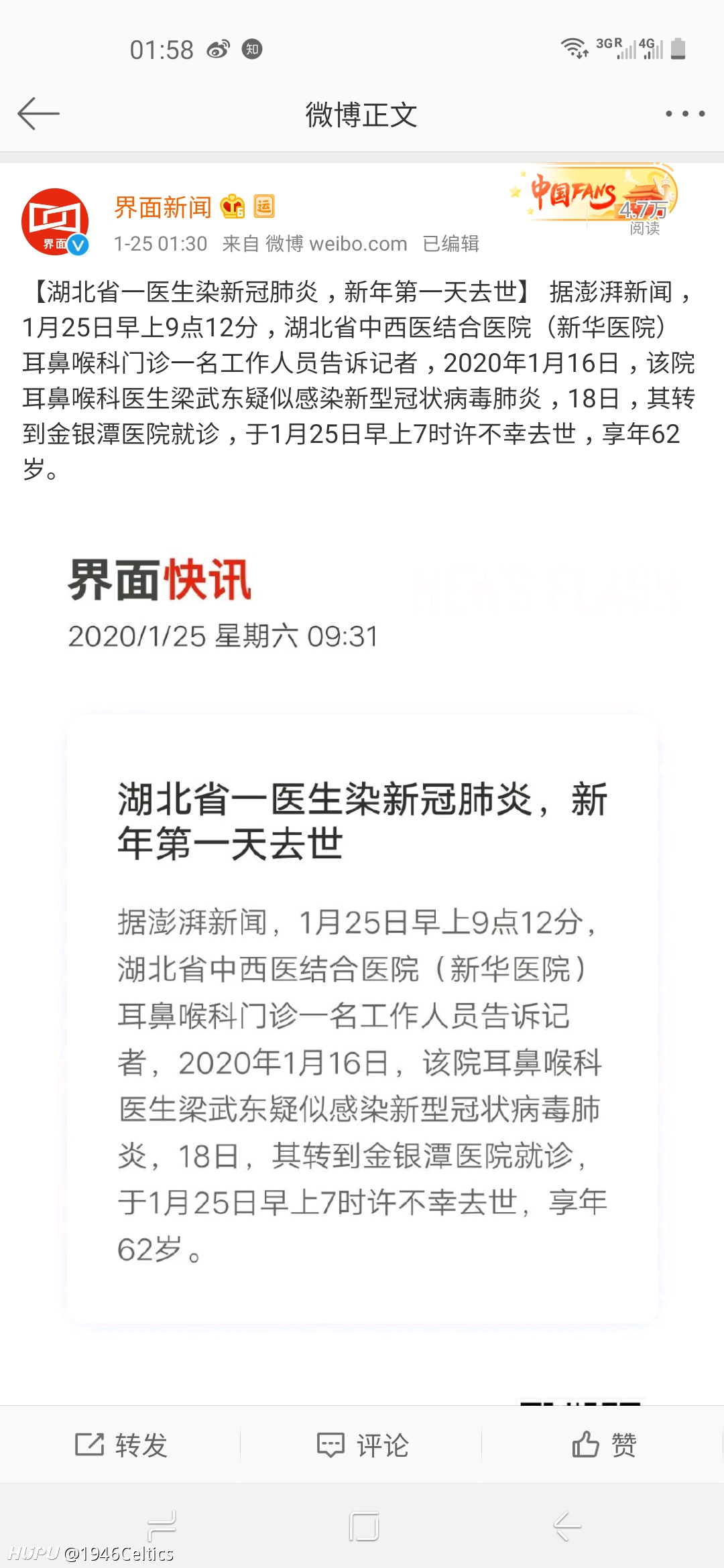Open the three-dot overflow menu

(x=684, y=114)
